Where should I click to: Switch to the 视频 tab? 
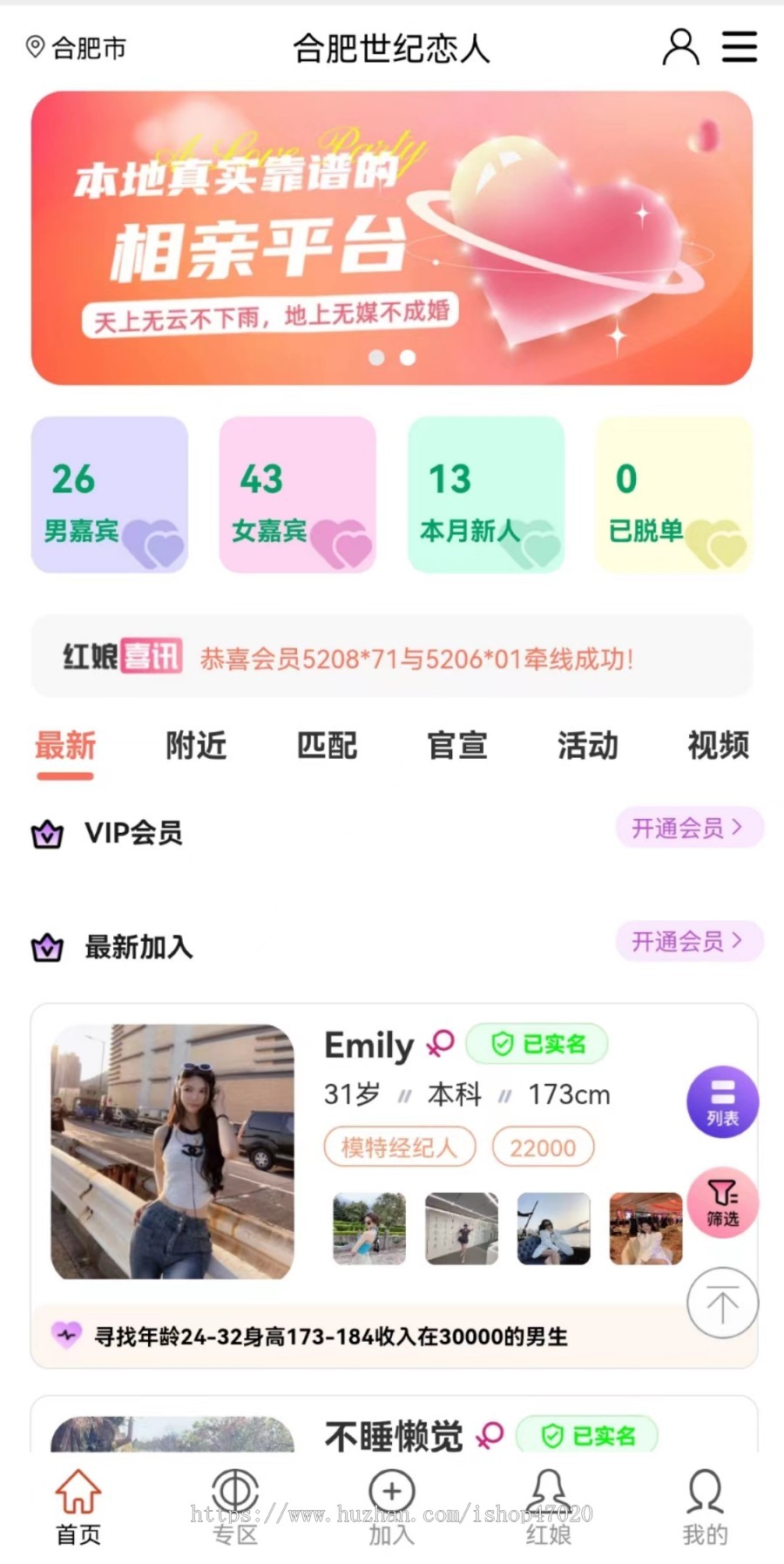[x=718, y=746]
